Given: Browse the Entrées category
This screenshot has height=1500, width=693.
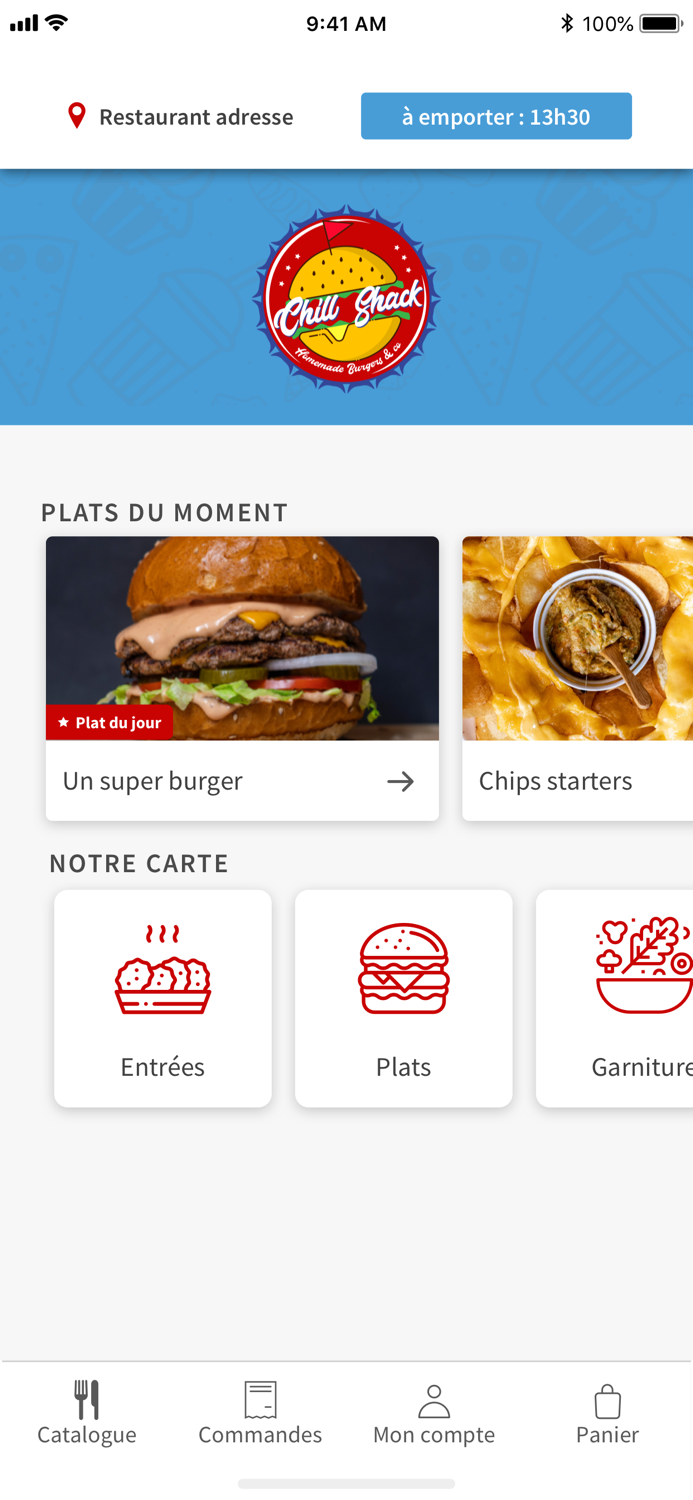Looking at the screenshot, I should tap(163, 998).
